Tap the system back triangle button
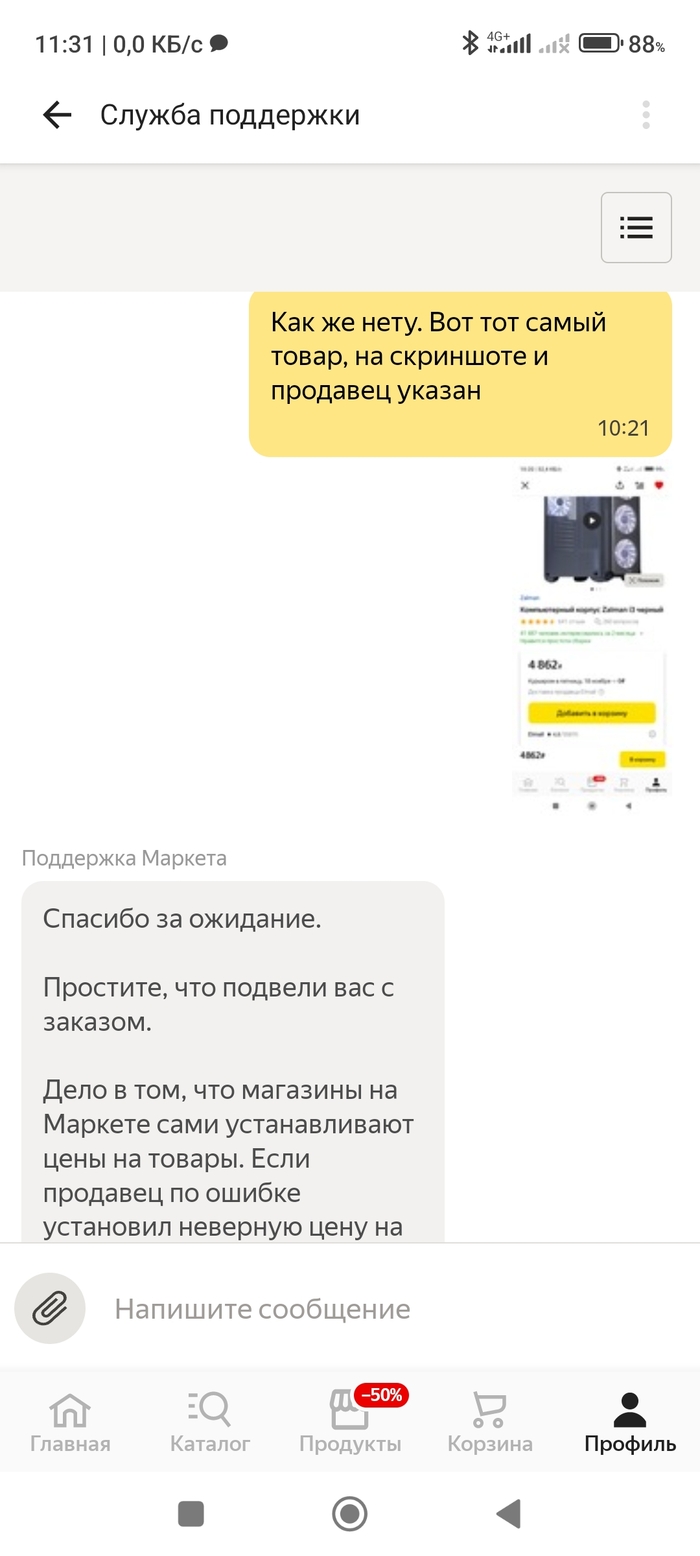This screenshot has height=1556, width=700. pyautogui.click(x=509, y=1513)
